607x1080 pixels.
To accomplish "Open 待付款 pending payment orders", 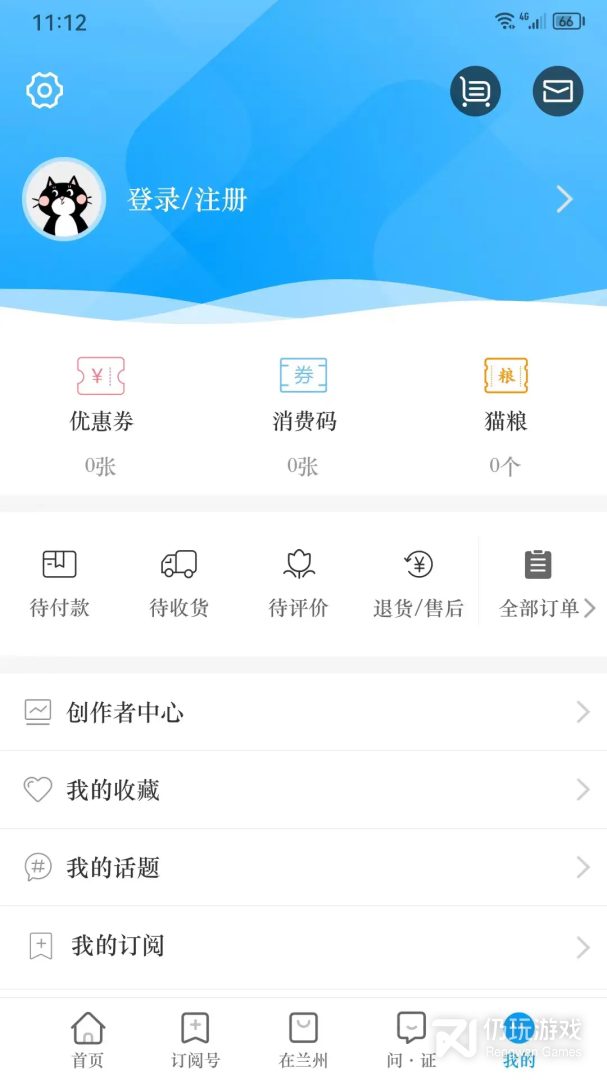I will [x=60, y=584].
